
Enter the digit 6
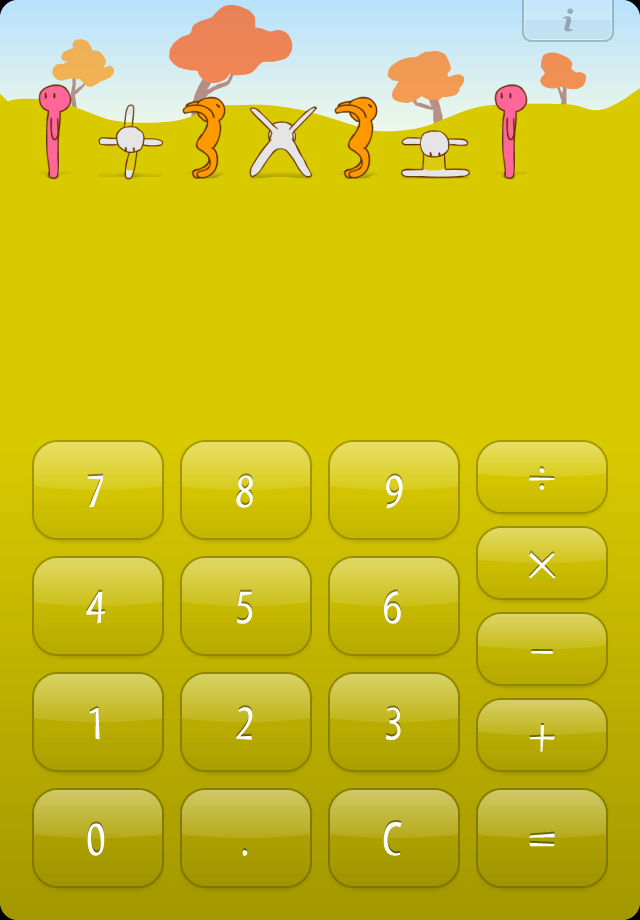tap(394, 606)
